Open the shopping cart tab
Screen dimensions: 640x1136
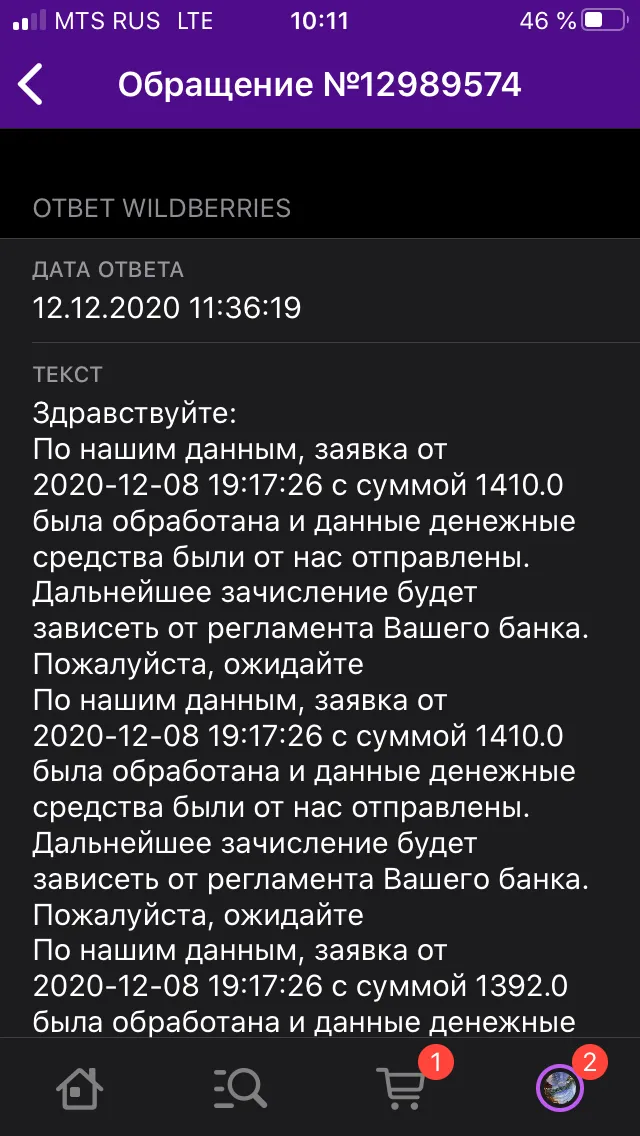coord(401,1087)
